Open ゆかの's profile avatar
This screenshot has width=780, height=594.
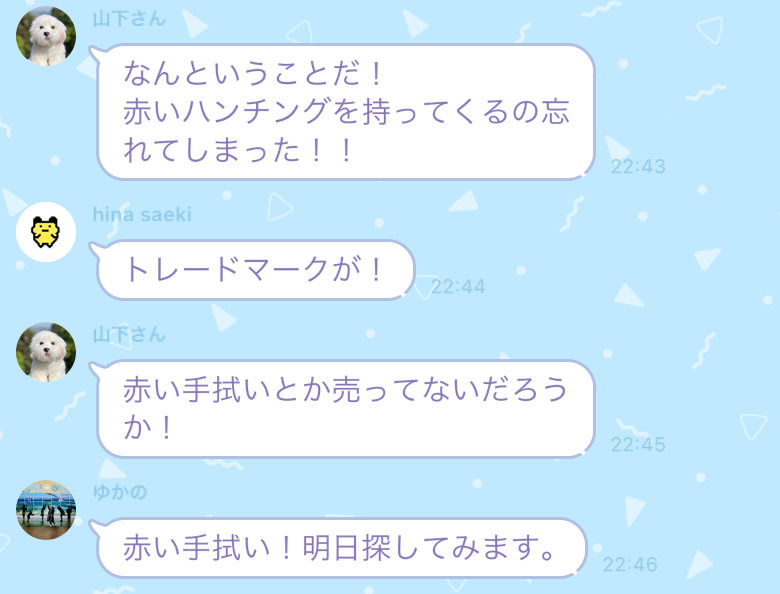46,510
